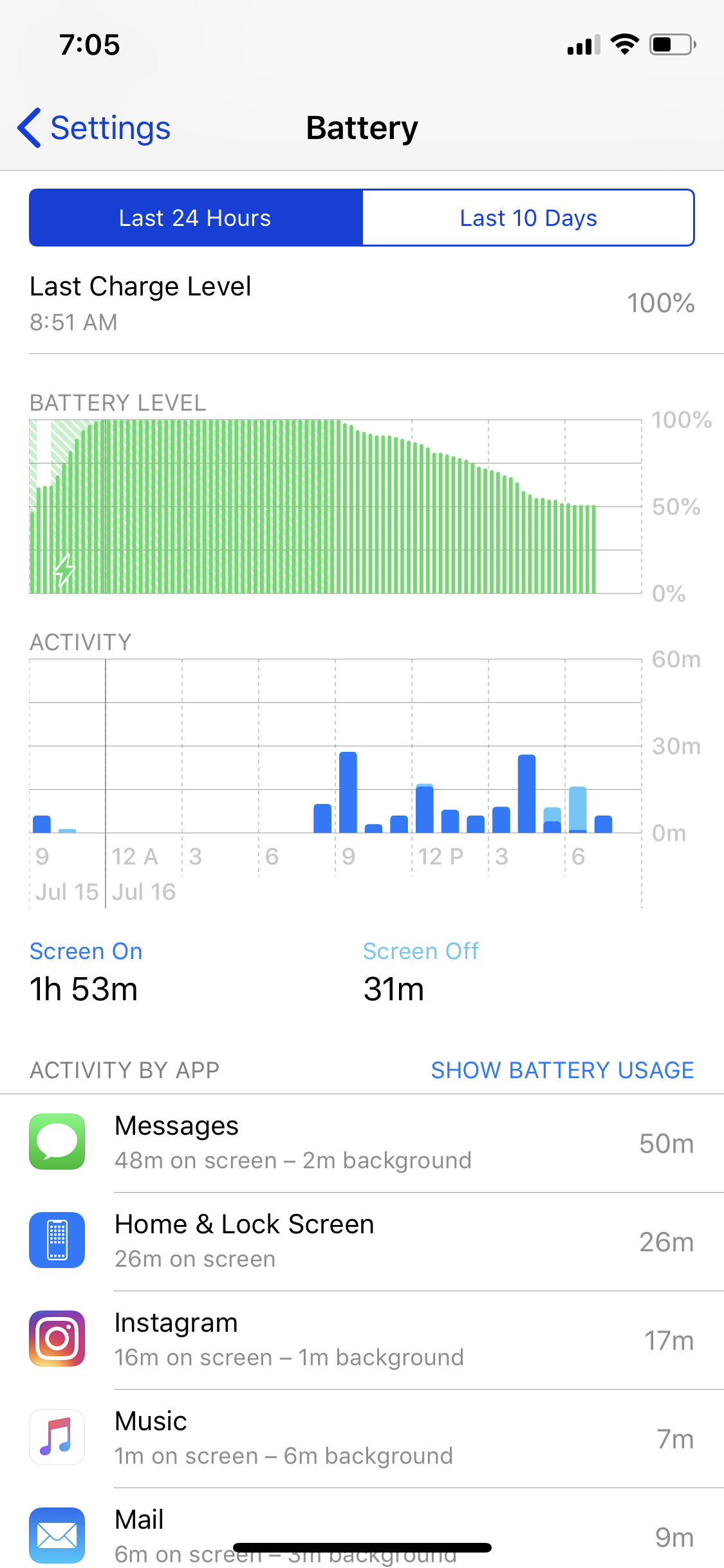The width and height of the screenshot is (724, 1568).
Task: Tap the Music app row
Action: coord(362,1439)
